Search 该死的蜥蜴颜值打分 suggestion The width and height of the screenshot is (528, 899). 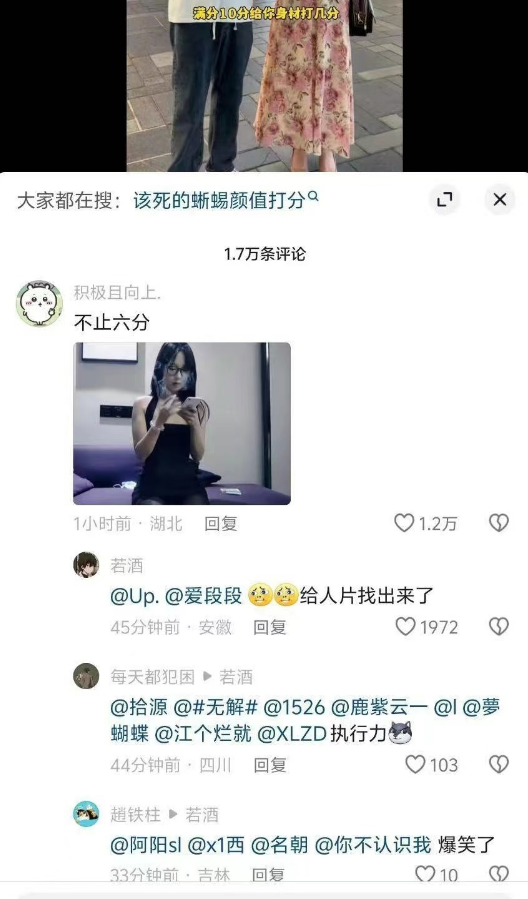[x=226, y=200]
